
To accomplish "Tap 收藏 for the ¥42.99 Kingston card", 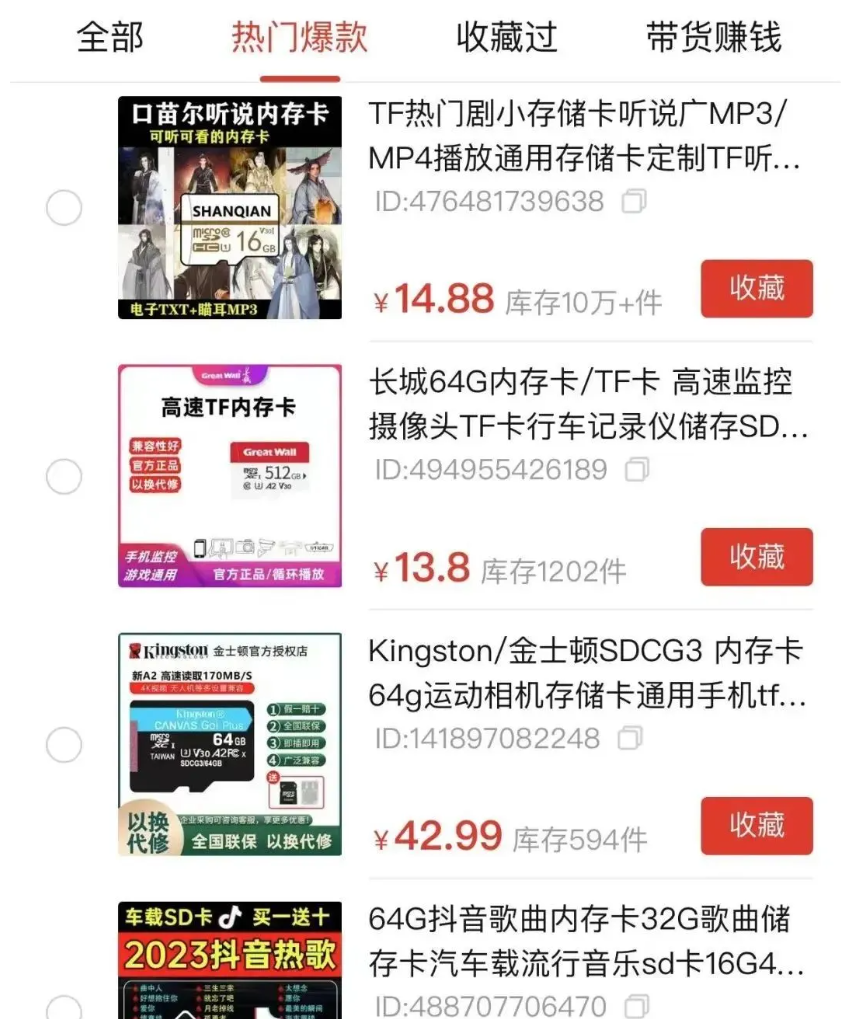I will (x=756, y=826).
